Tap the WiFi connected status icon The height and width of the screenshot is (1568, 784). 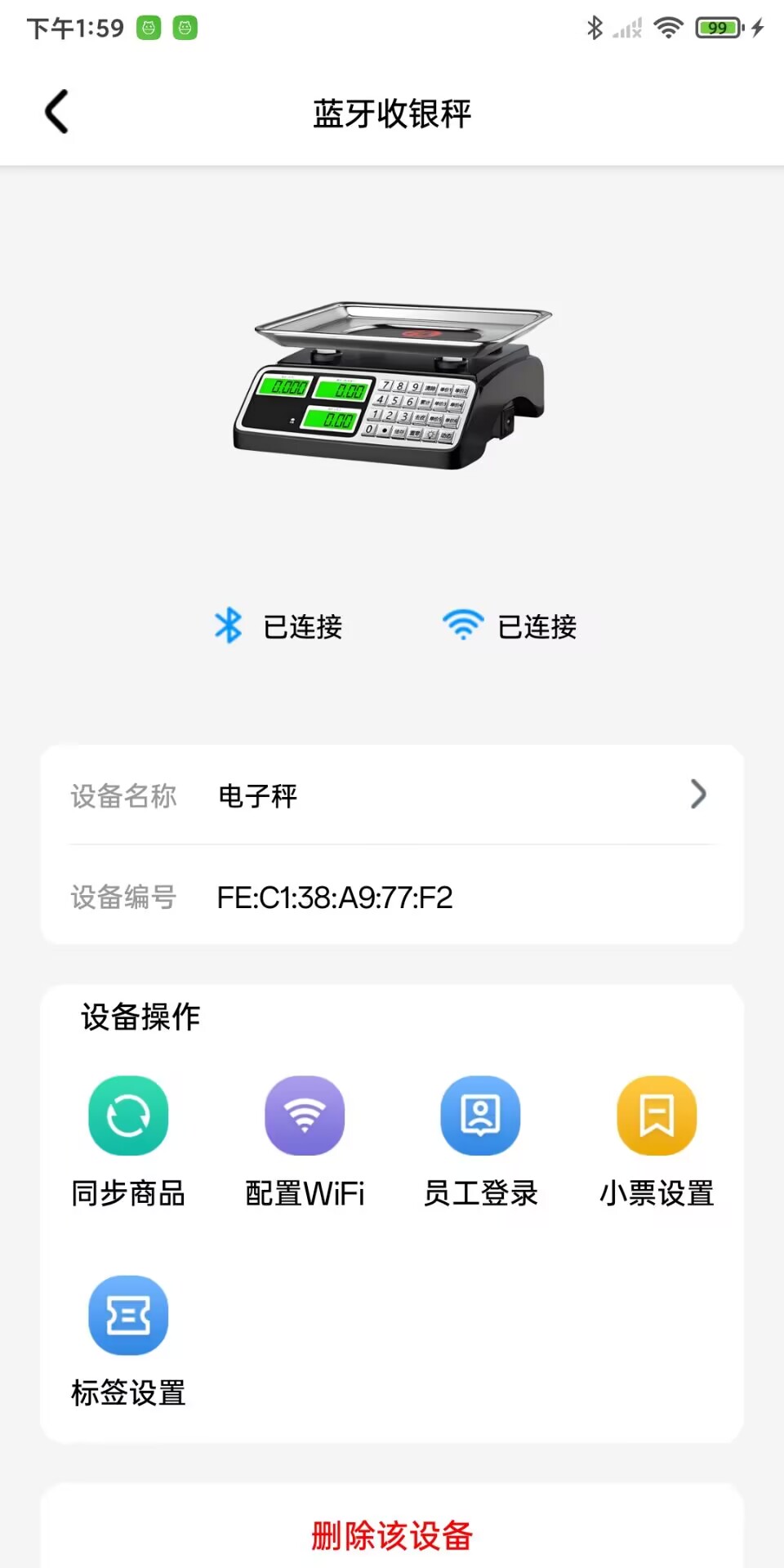pyautogui.click(x=463, y=626)
